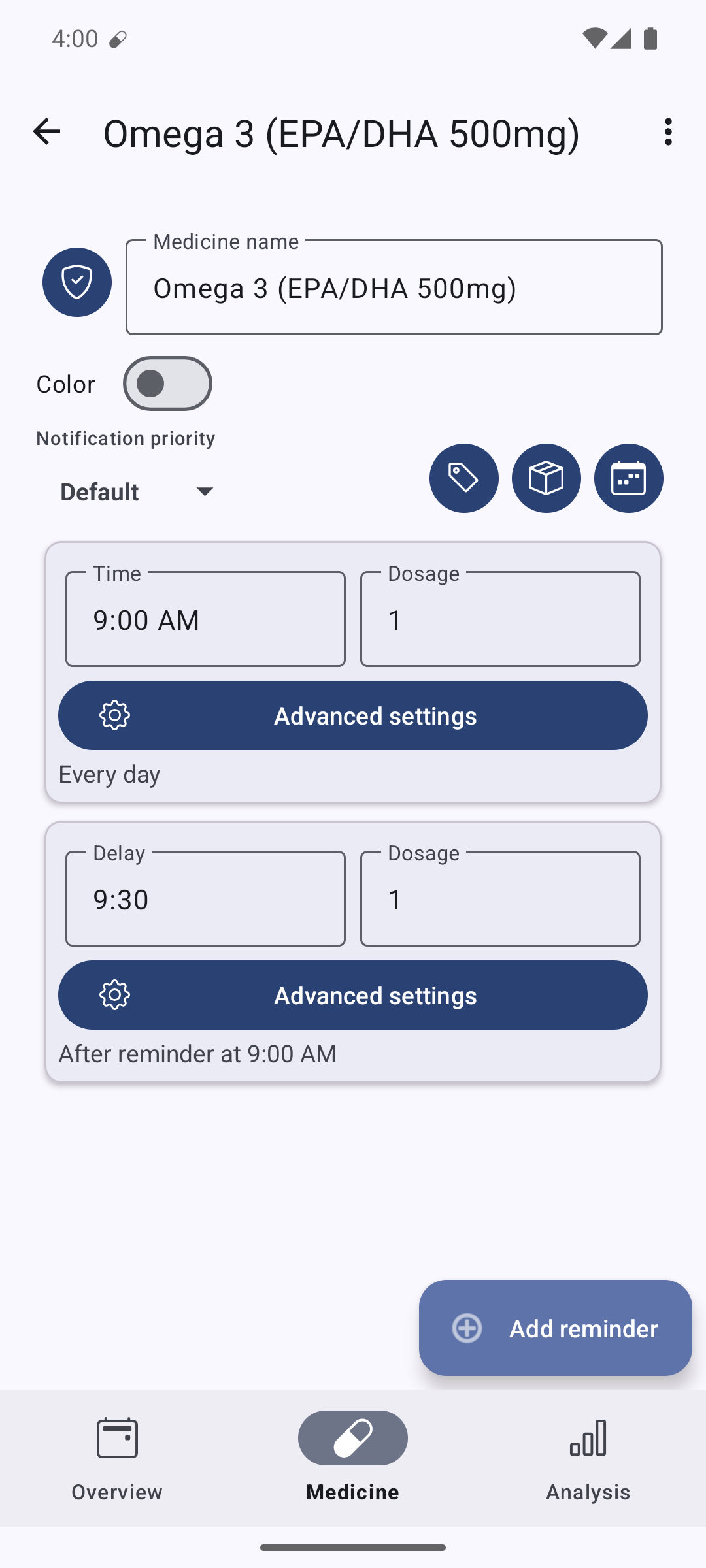706x1568 pixels.
Task: Edit the Delay field showing 9:30
Action: [205, 899]
